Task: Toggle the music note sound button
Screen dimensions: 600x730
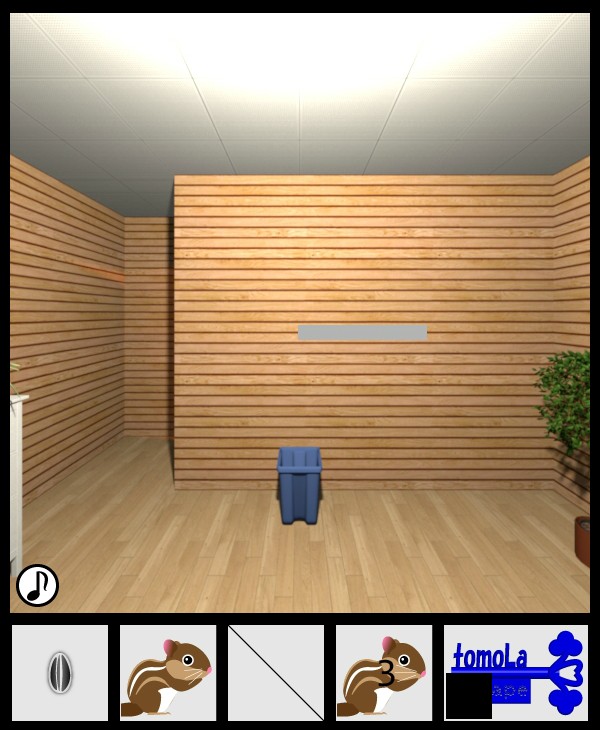Action: 37,585
